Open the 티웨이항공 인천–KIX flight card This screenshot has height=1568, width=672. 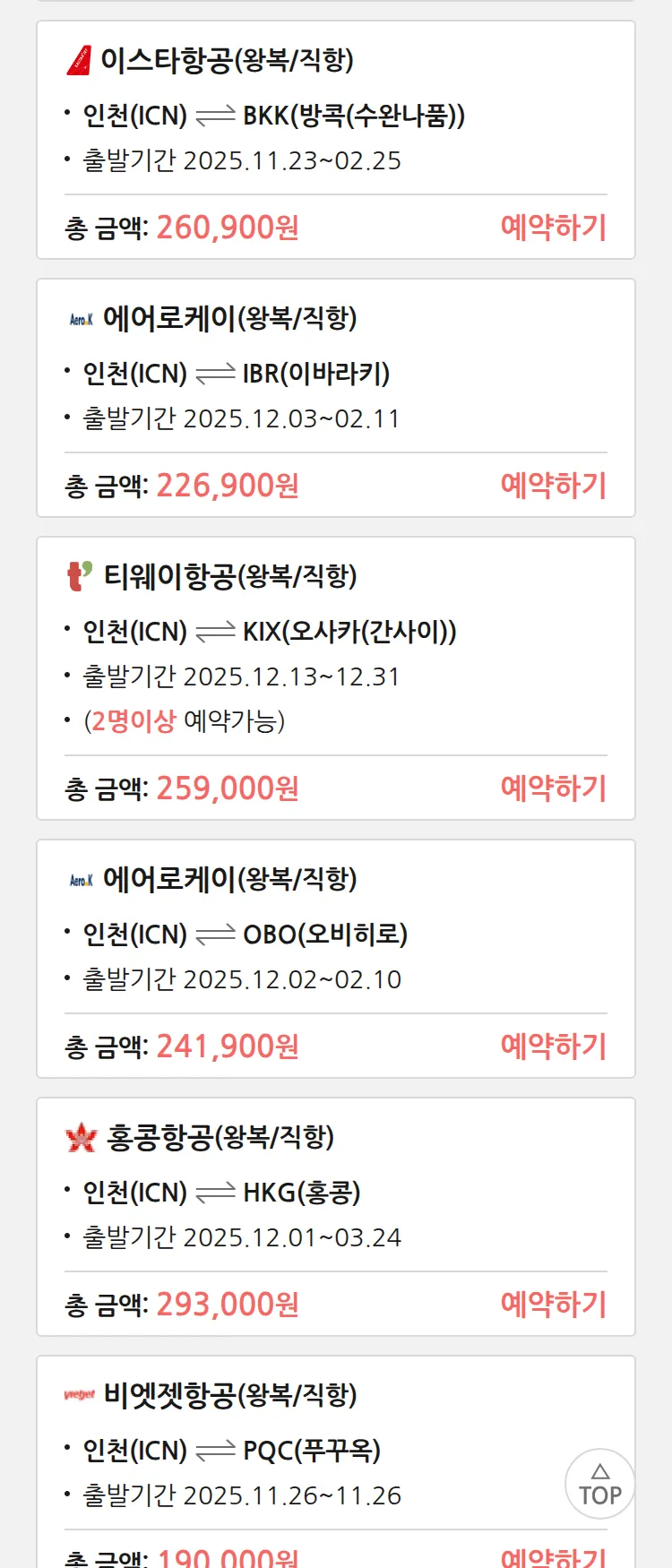[x=269, y=632]
